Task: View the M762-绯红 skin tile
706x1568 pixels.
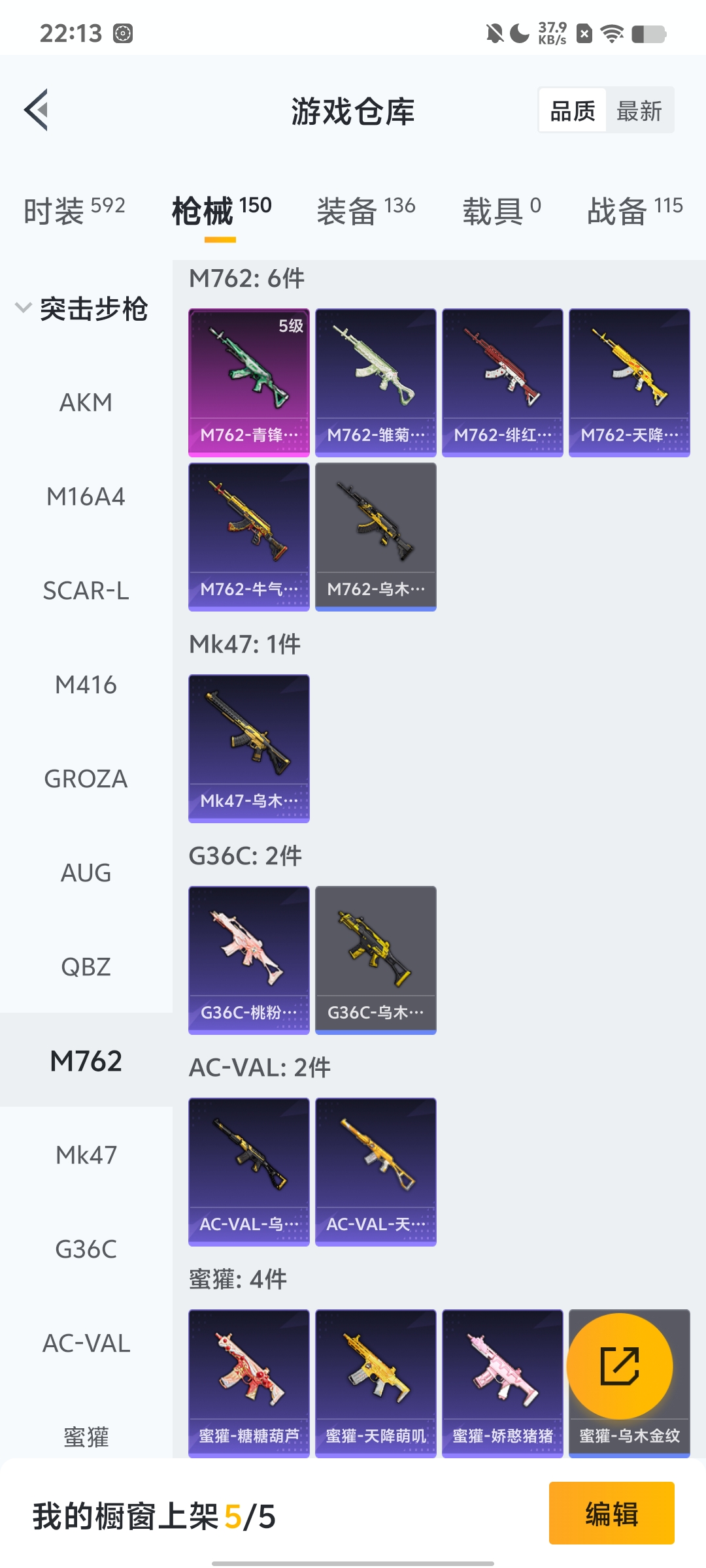Action: point(503,382)
